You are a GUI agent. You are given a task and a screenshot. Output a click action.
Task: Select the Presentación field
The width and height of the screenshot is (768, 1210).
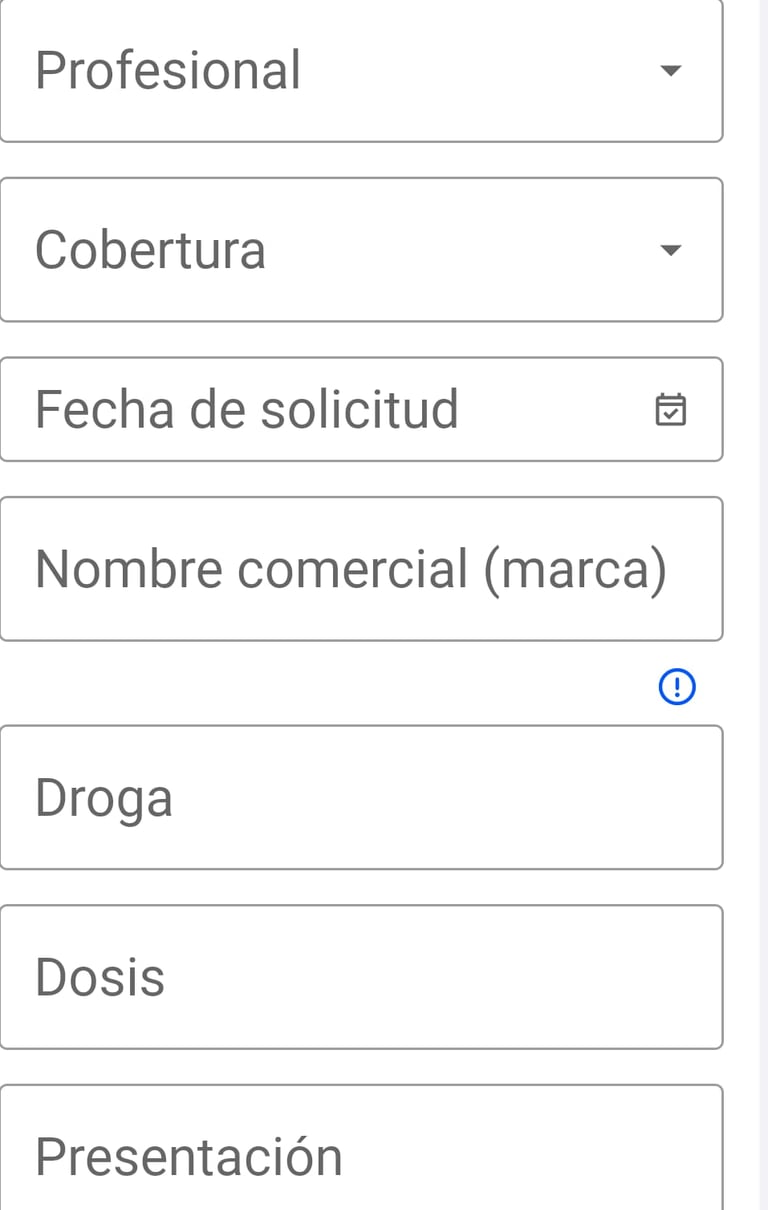[x=360, y=1155]
